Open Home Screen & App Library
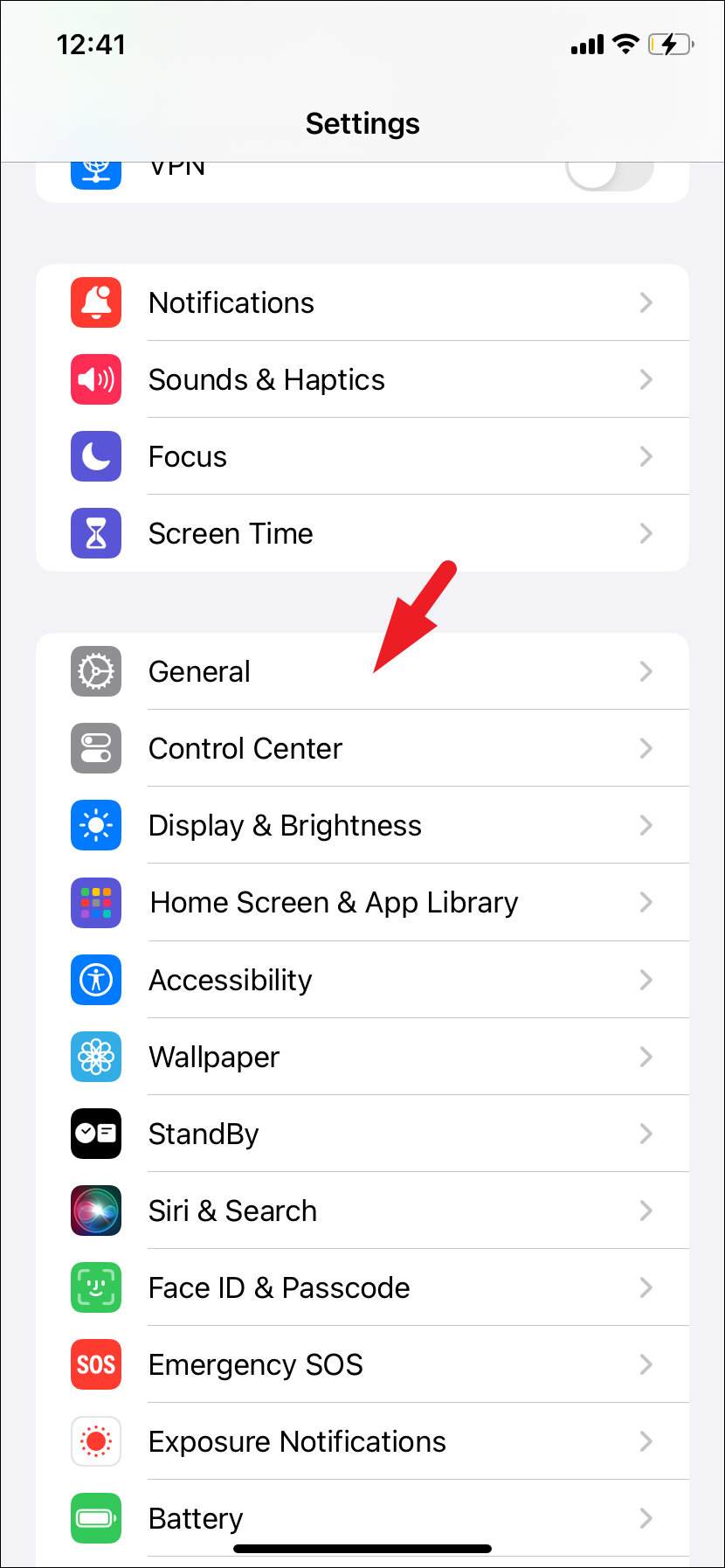This screenshot has width=725, height=1568. click(x=362, y=902)
